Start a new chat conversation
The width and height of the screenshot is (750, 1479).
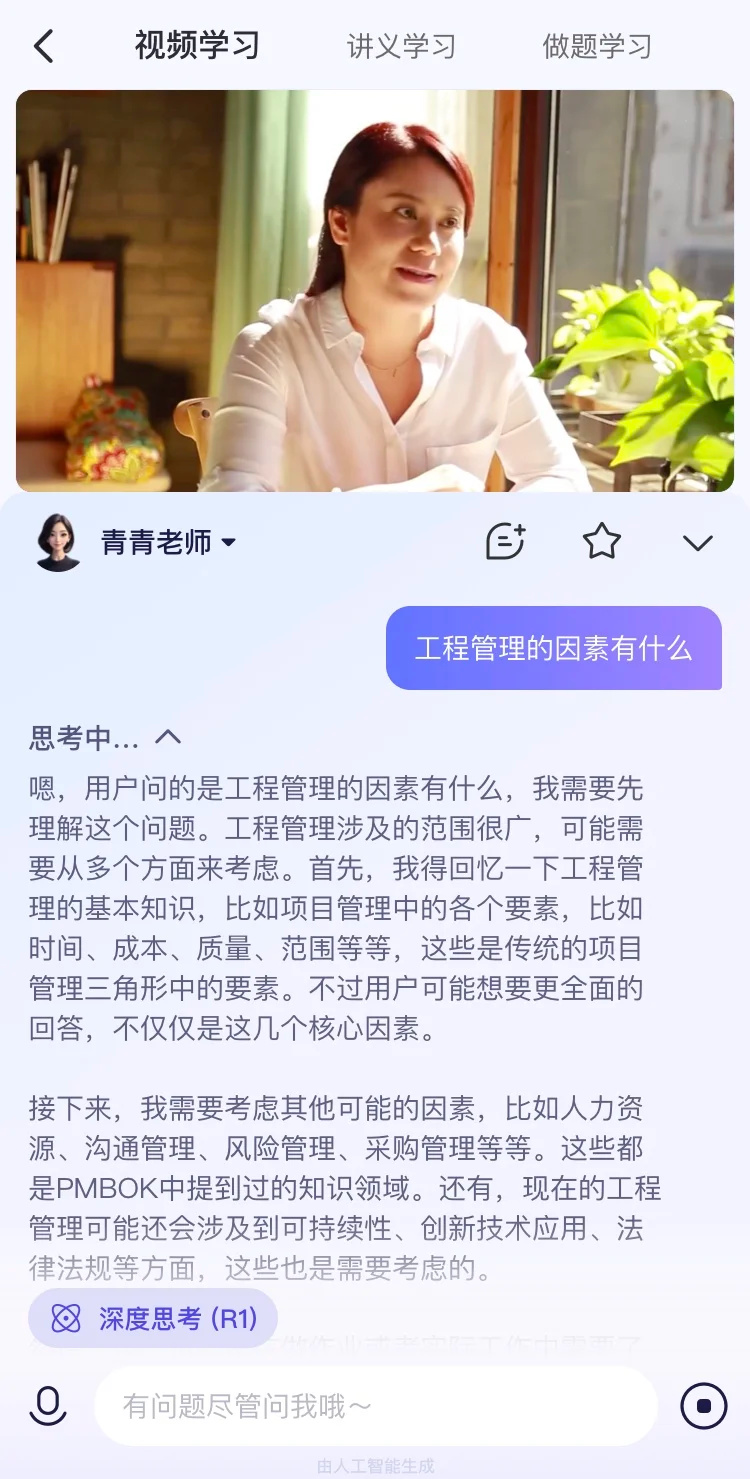click(505, 542)
